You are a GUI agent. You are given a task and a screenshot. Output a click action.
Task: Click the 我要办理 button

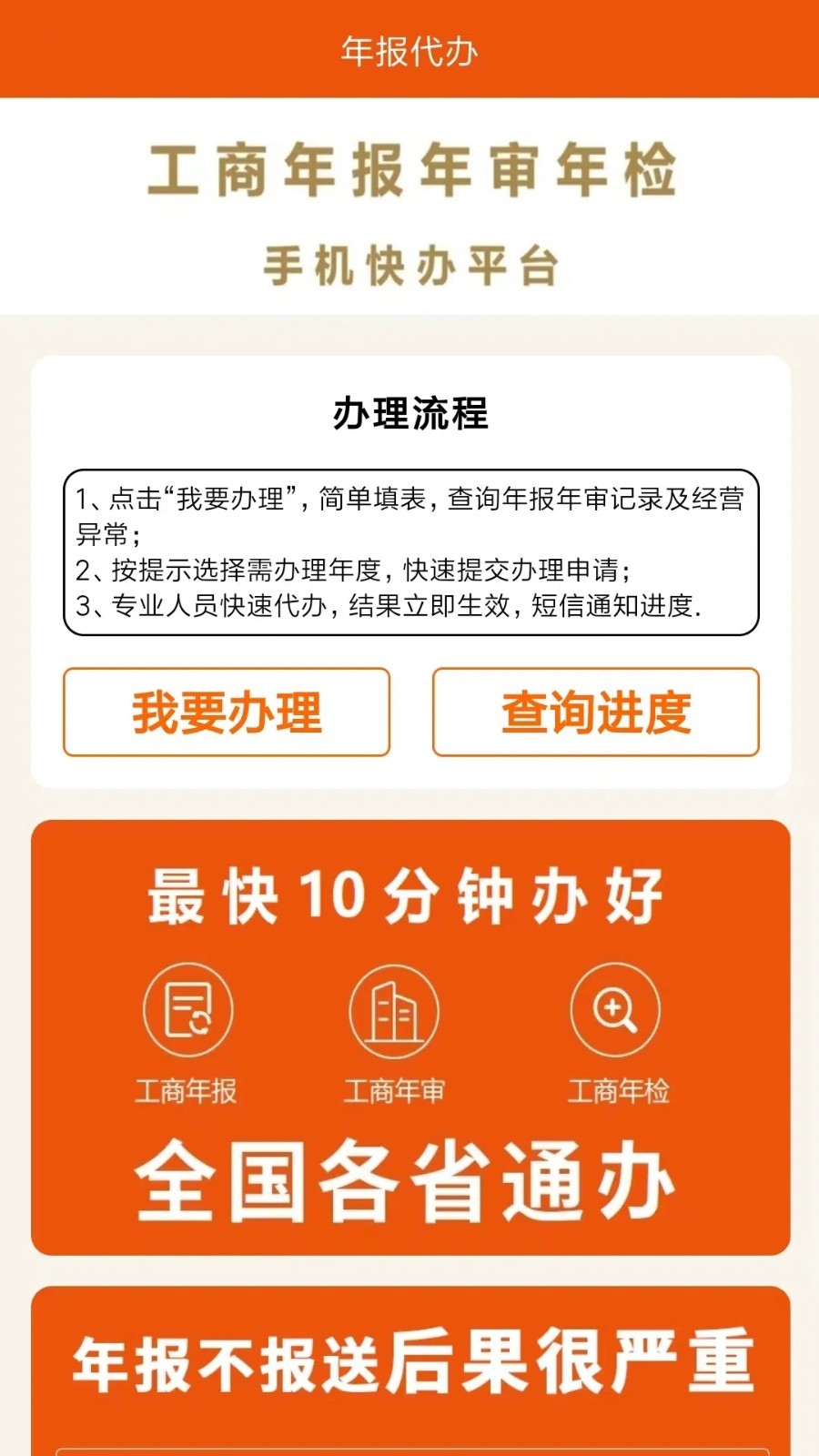tap(225, 714)
